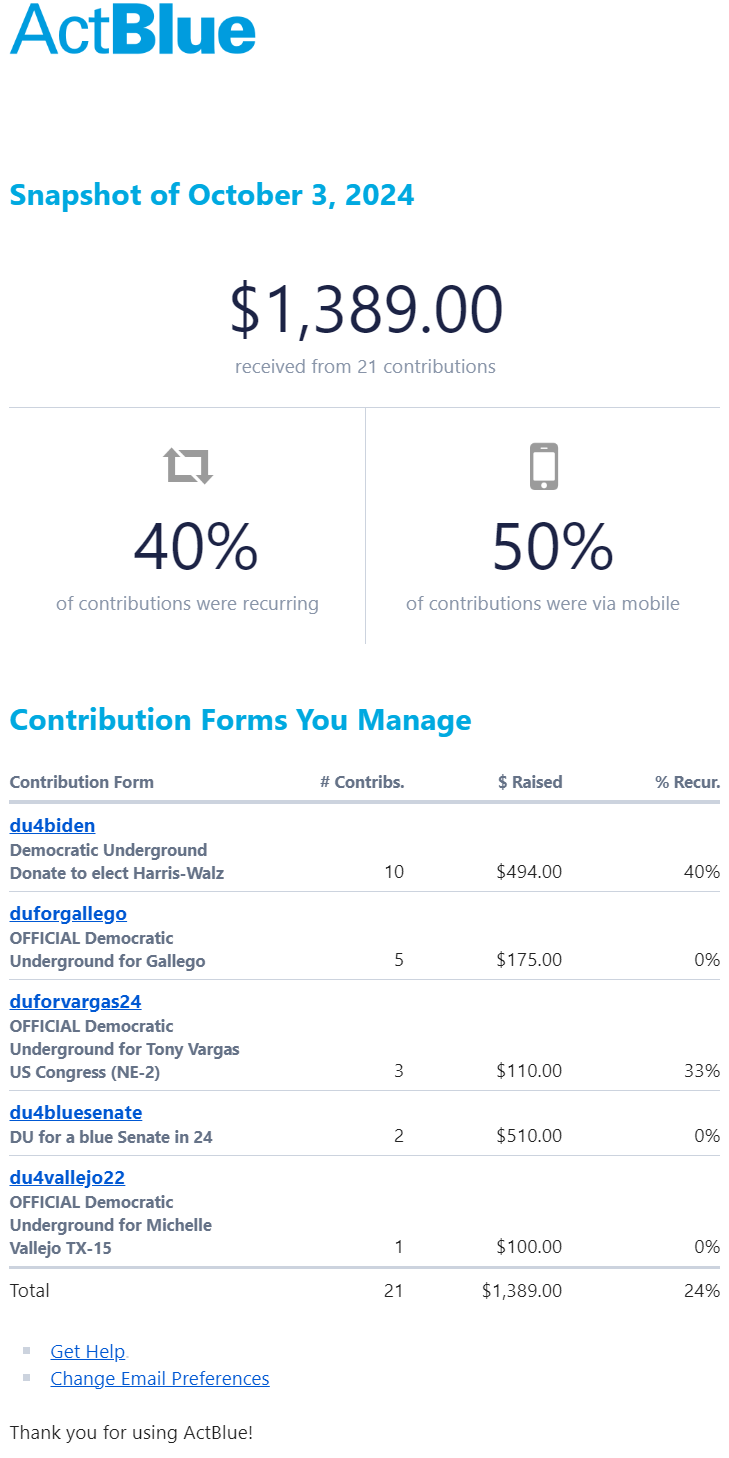Viewport: 729px width, 1458px height.
Task: Open Change Email Preferences link
Action: [160, 1378]
